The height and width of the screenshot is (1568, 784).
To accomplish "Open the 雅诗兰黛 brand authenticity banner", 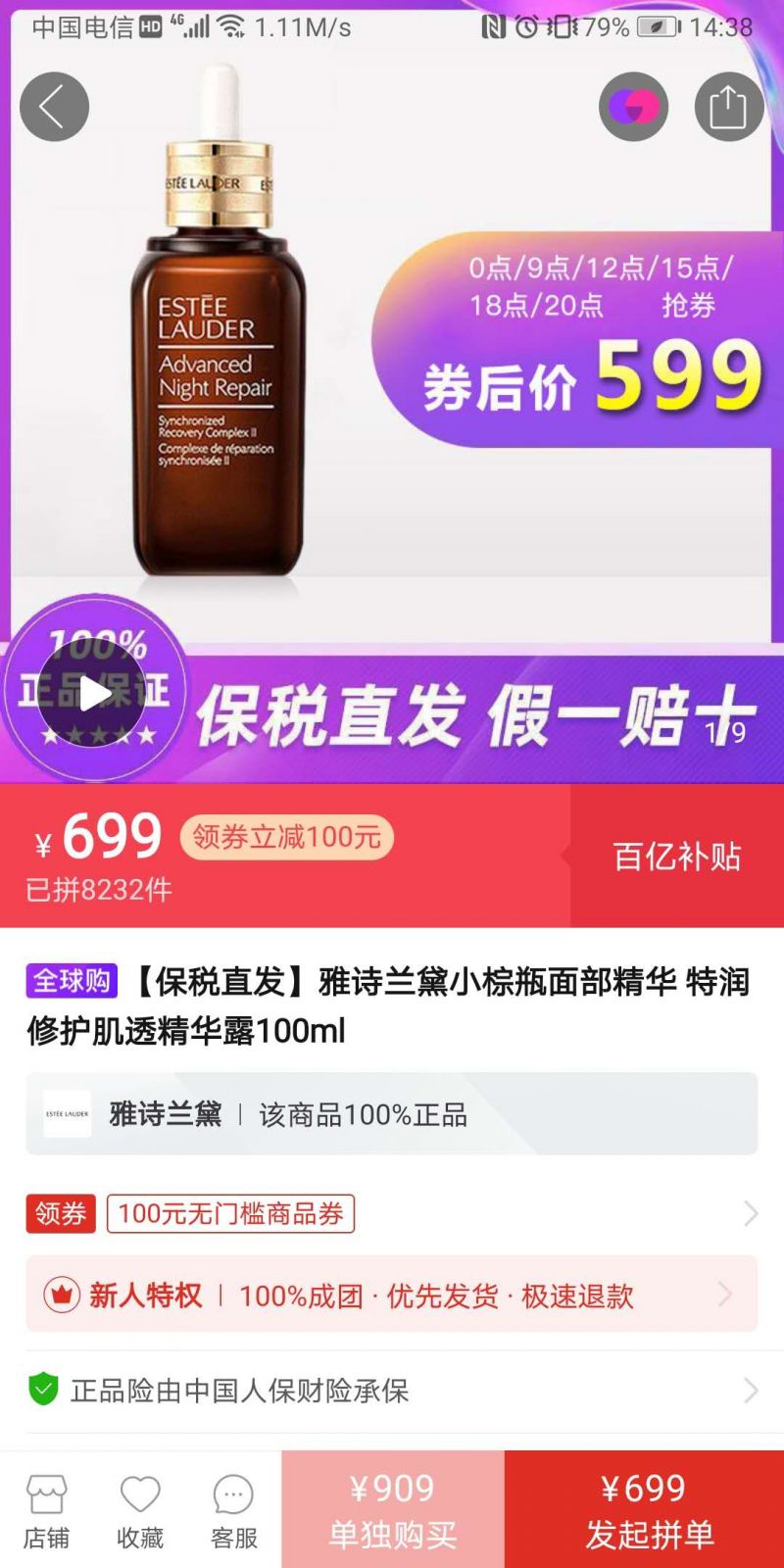I will 391,1114.
